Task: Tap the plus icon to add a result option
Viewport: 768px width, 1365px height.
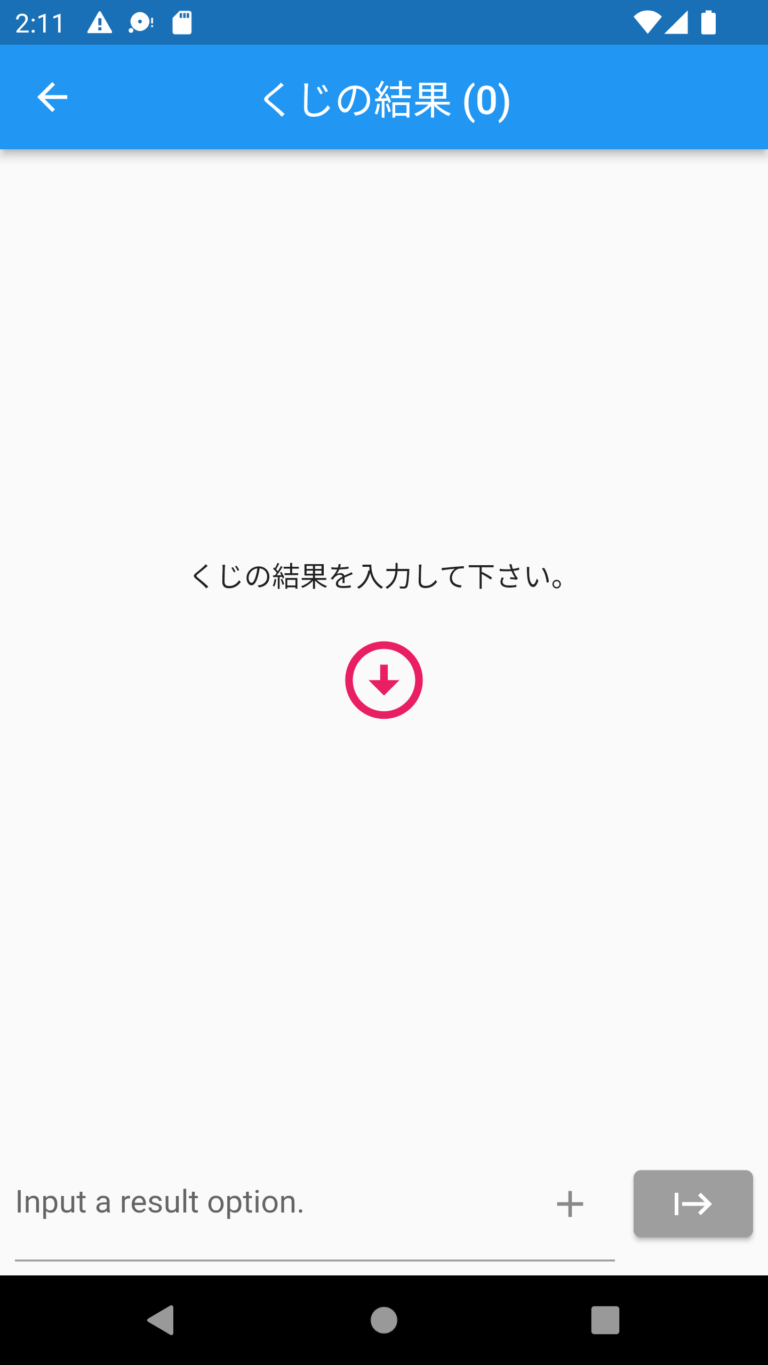Action: click(570, 1203)
